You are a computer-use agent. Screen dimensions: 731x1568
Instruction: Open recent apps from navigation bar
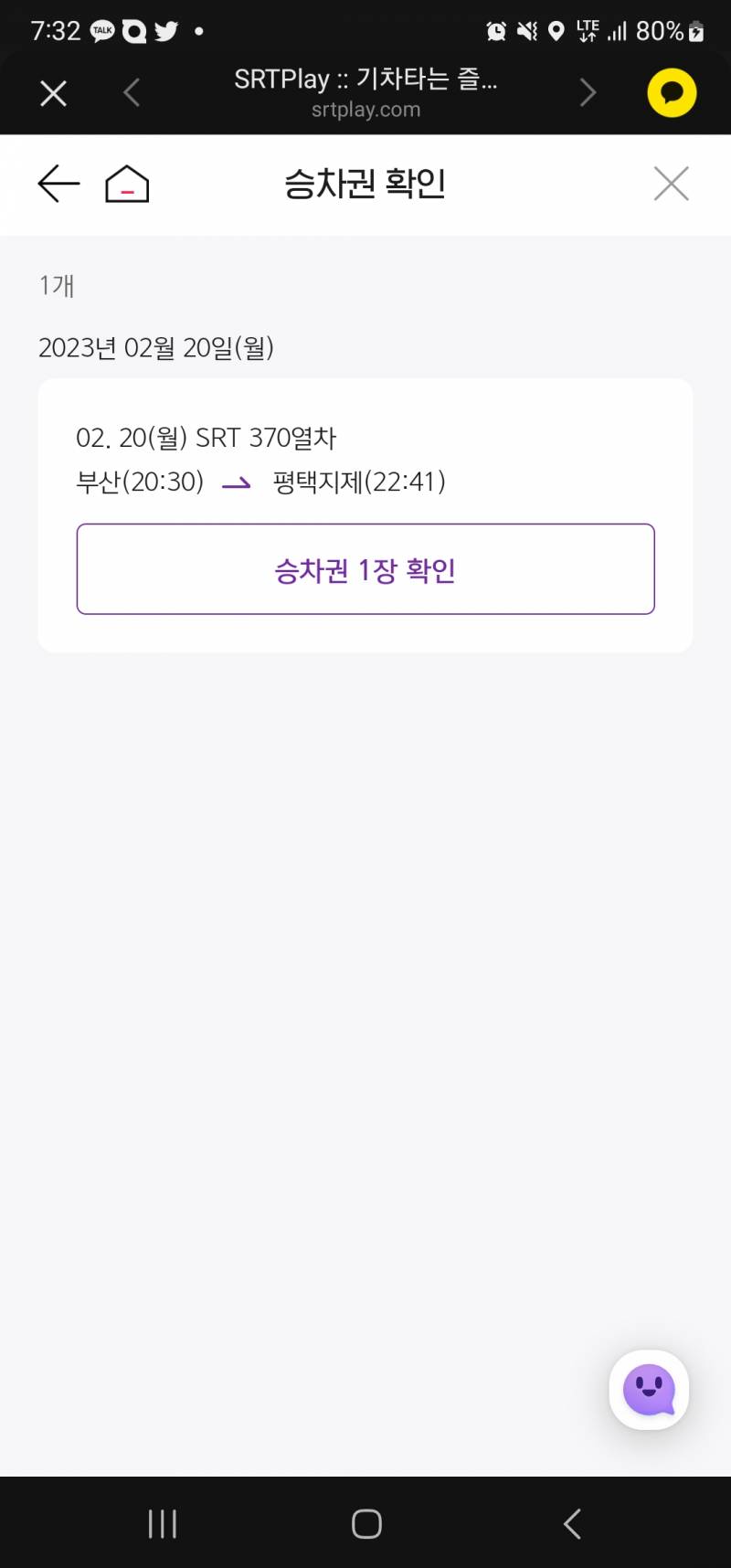(x=163, y=1523)
